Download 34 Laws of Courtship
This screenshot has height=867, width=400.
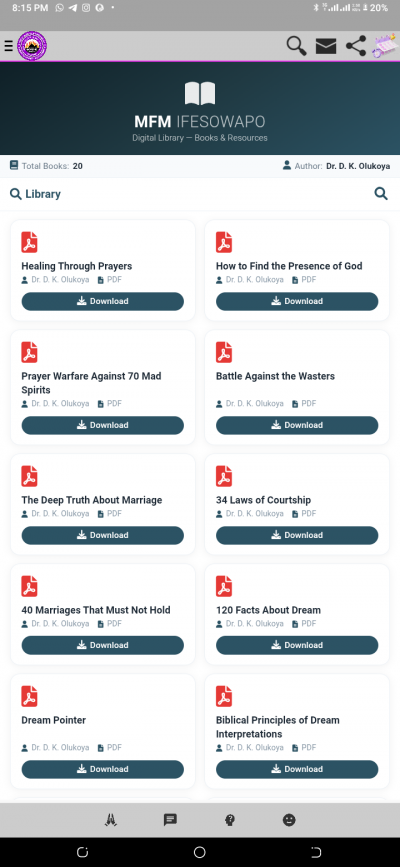click(x=297, y=535)
